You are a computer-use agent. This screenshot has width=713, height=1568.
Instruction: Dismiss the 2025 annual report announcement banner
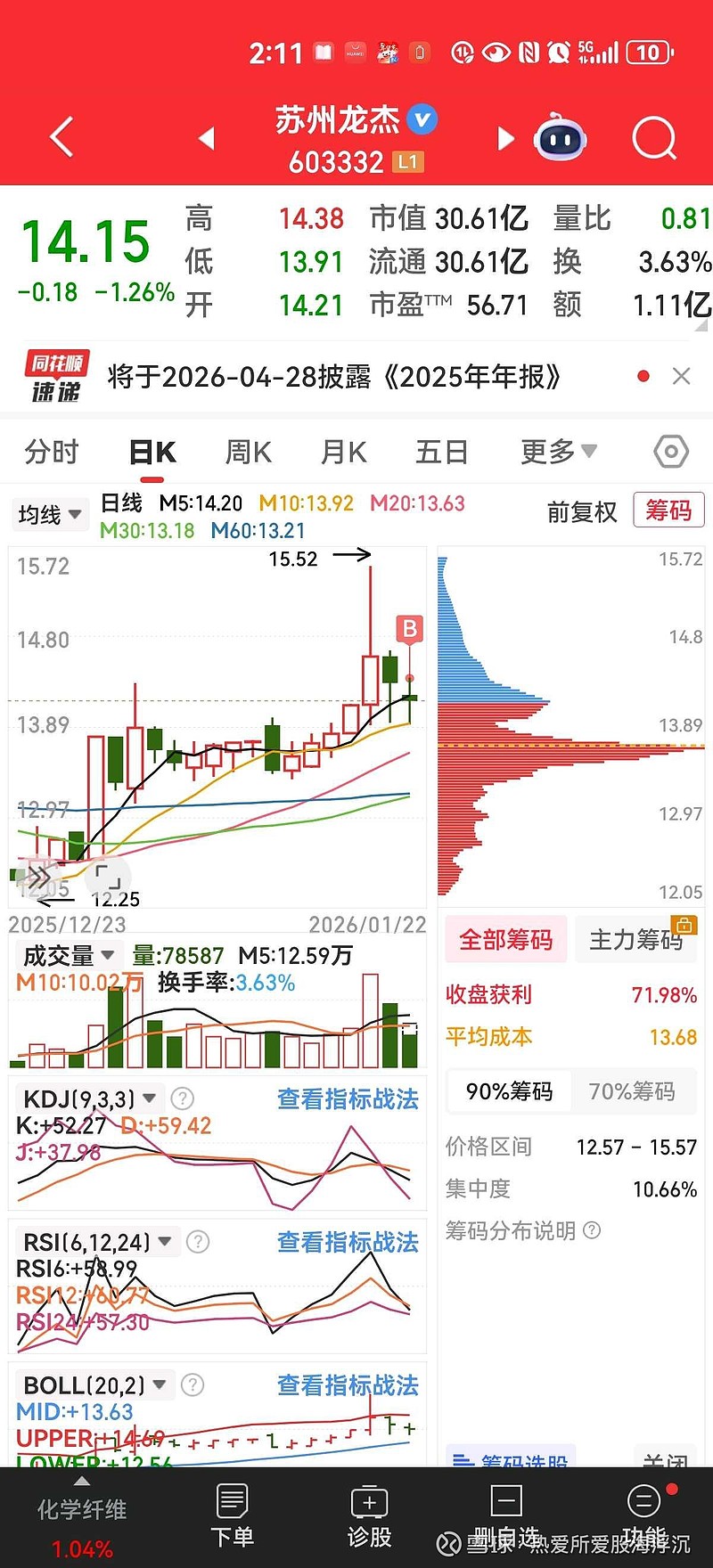click(682, 376)
